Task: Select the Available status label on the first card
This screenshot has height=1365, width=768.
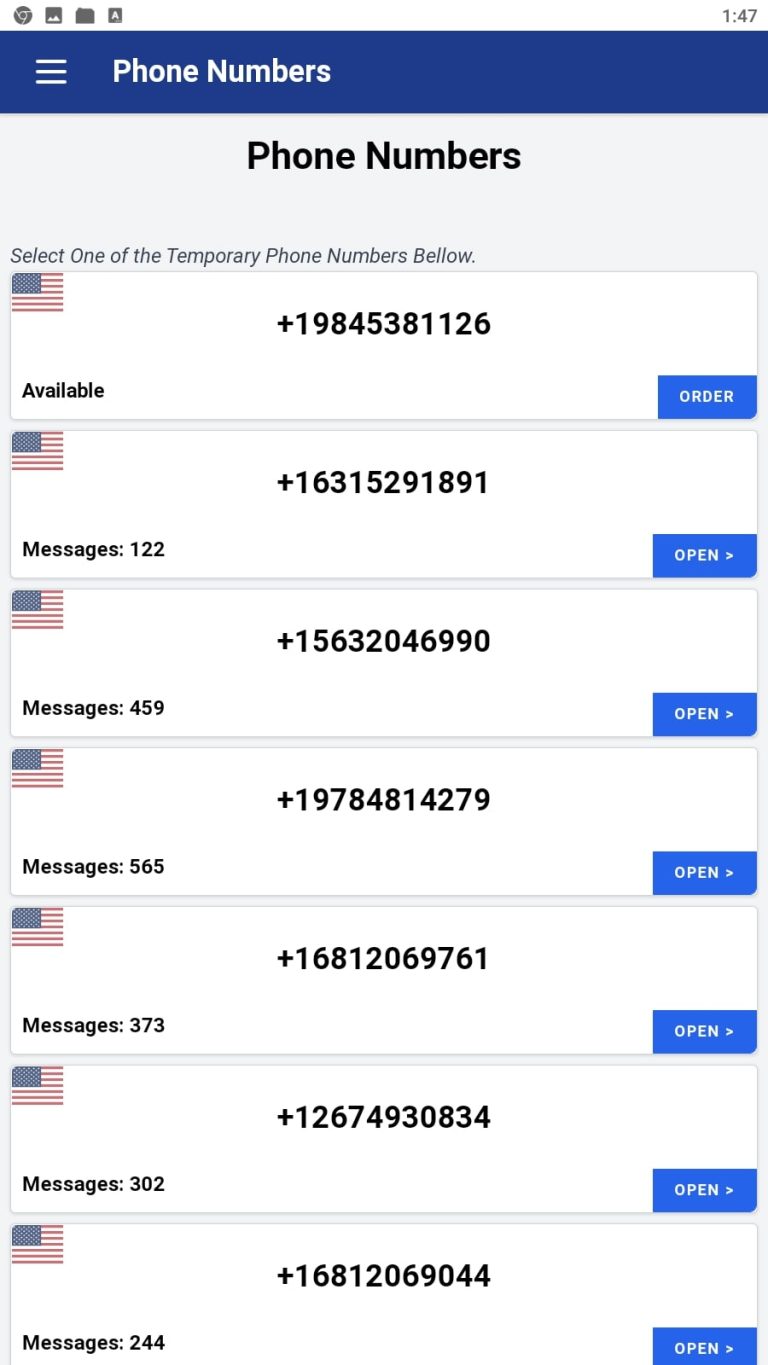Action: click(x=63, y=390)
